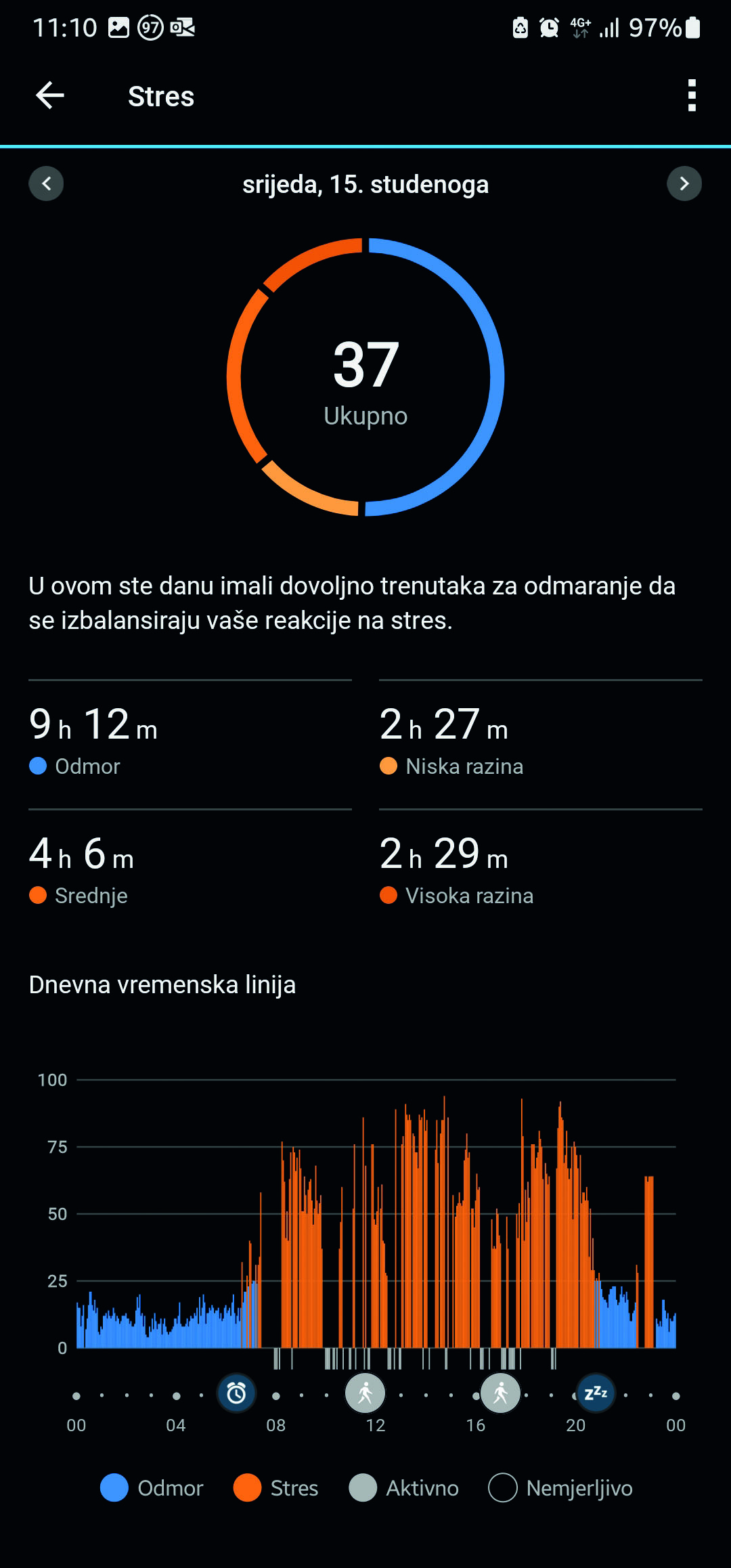
Task: Go back from the Stres screen
Action: [50, 95]
